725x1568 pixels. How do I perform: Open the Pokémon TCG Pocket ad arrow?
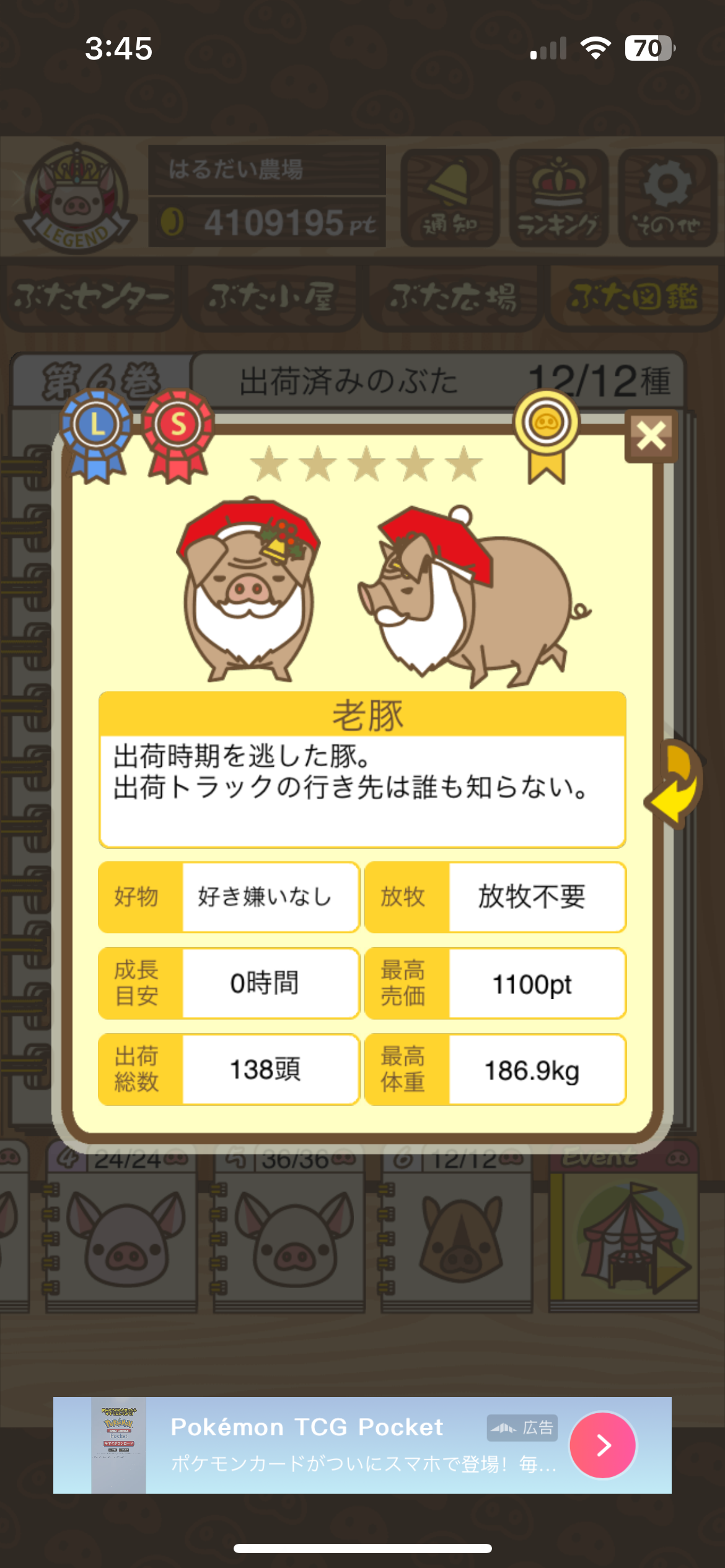click(602, 1445)
